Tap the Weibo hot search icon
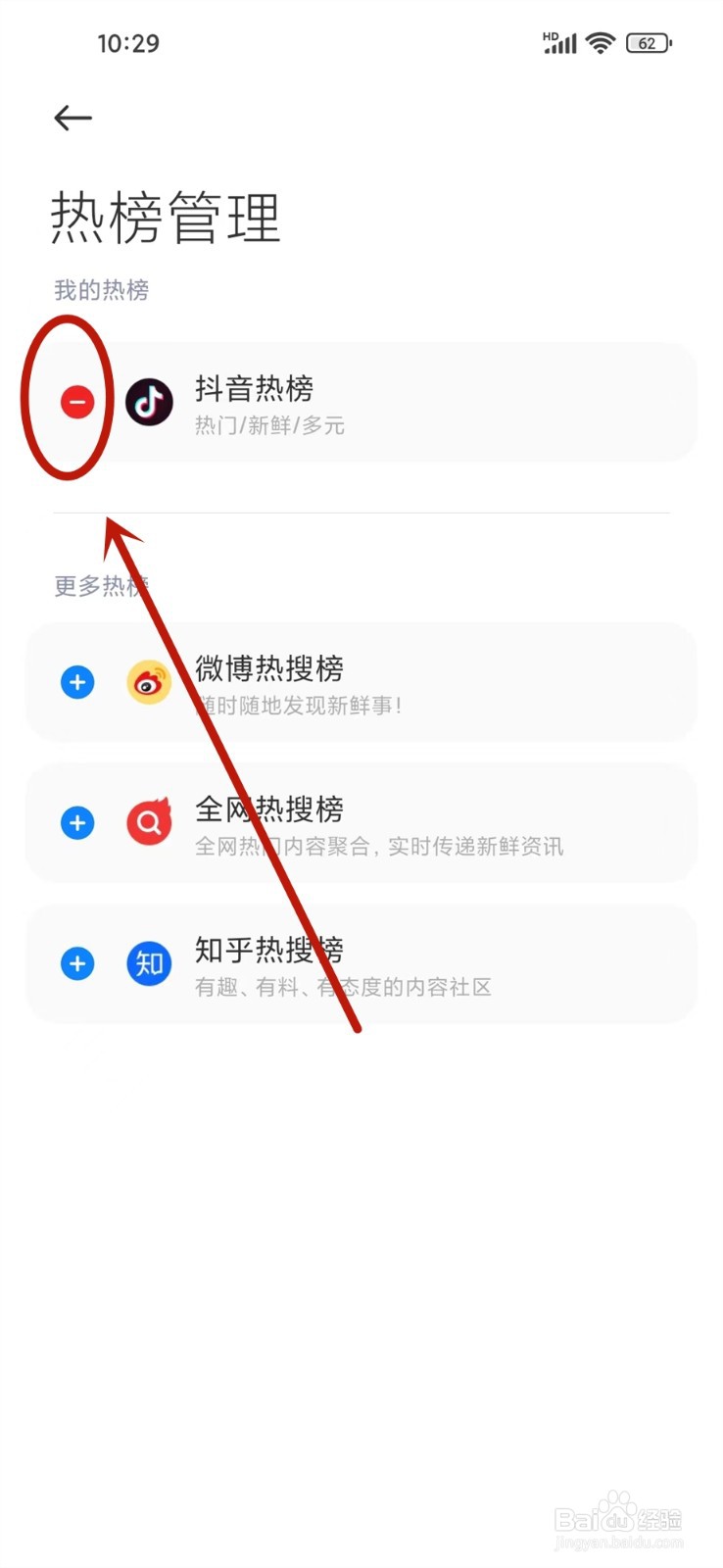Image resolution: width=723 pixels, height=1568 pixels. 149,681
